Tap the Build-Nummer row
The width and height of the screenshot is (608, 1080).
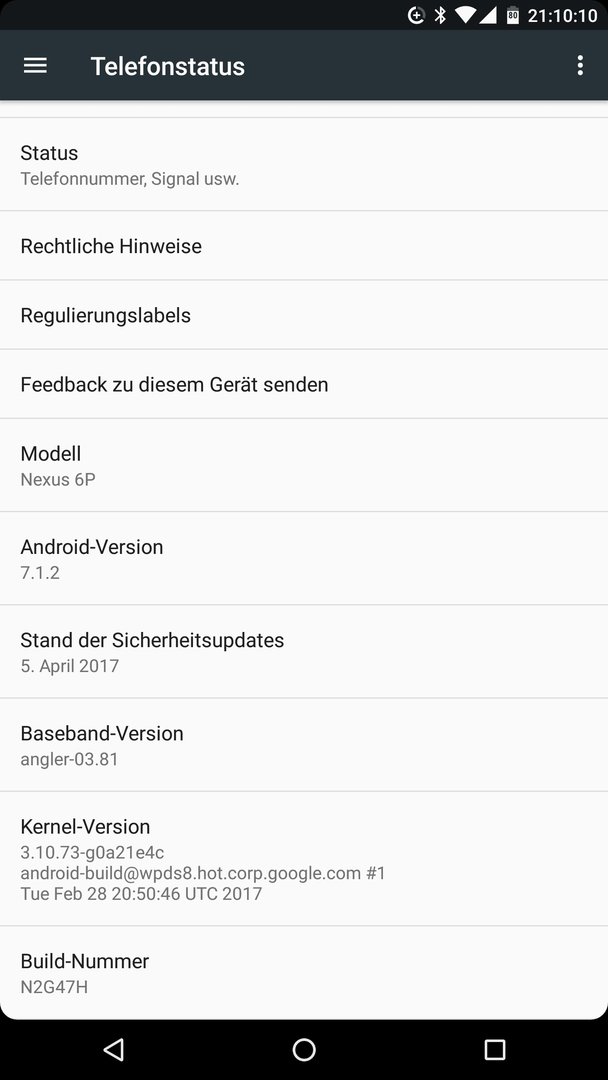click(x=304, y=973)
